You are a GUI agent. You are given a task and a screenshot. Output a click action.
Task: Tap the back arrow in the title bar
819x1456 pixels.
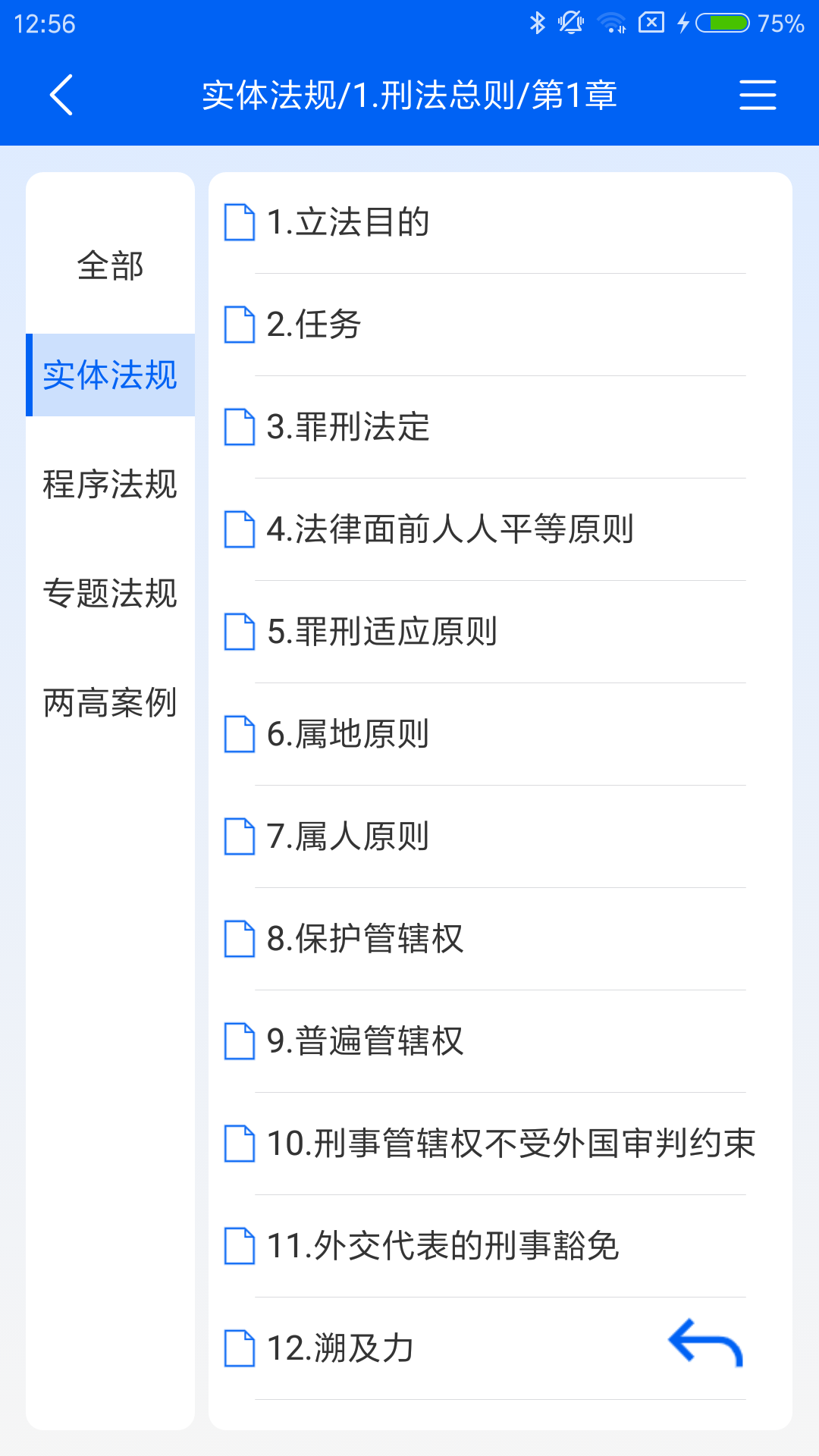61,96
